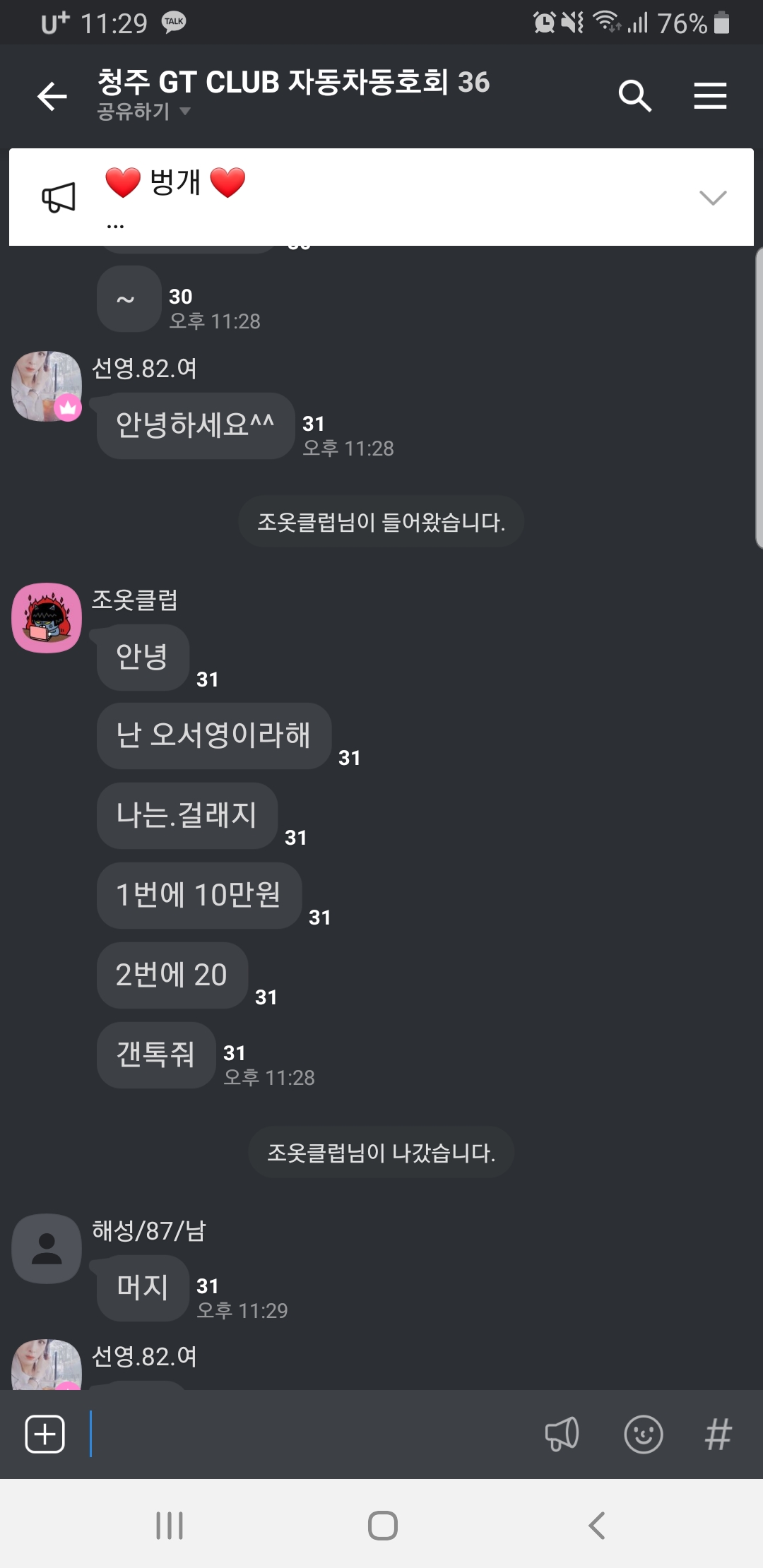763x1568 pixels.
Task: Expand the 벙개 notice banner
Action: [712, 197]
